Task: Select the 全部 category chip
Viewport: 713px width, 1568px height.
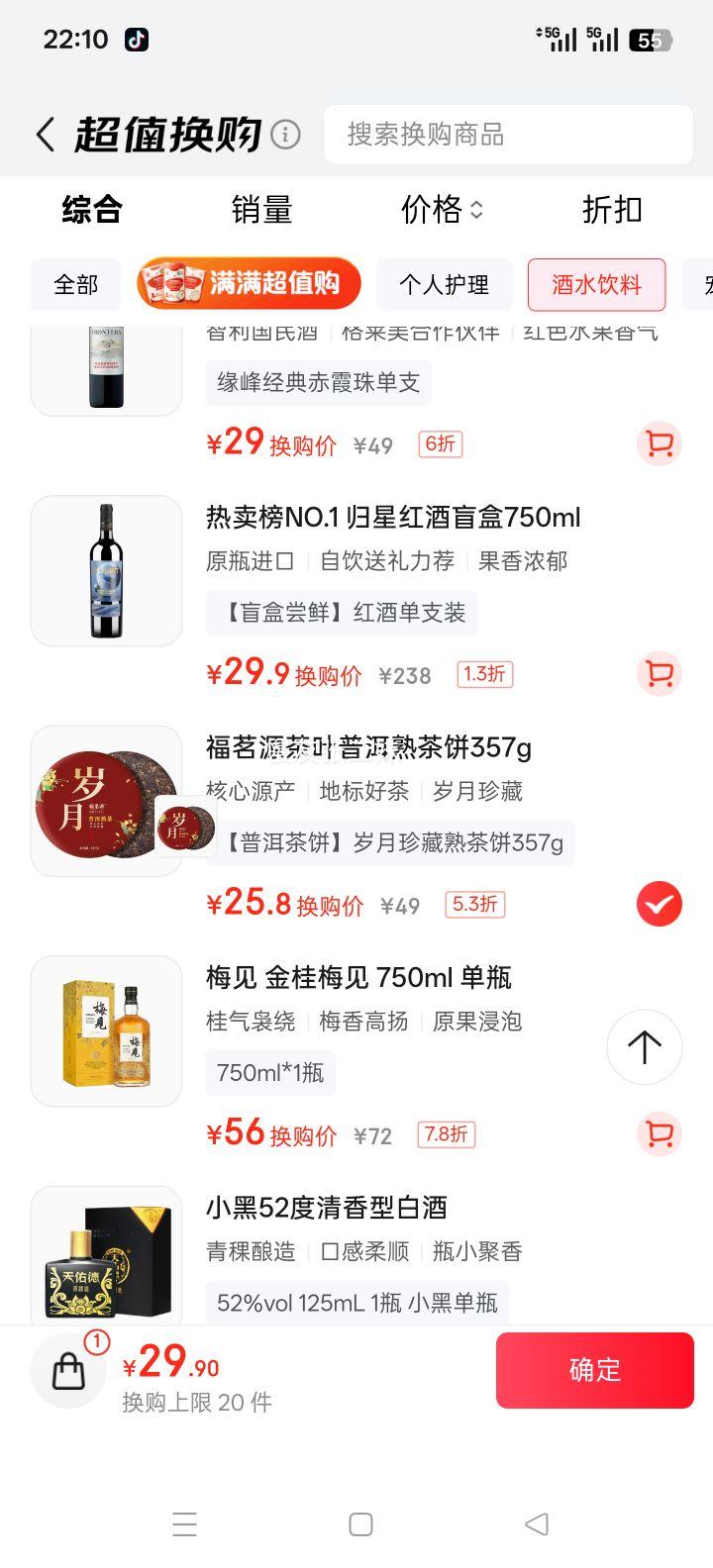Action: [x=76, y=285]
